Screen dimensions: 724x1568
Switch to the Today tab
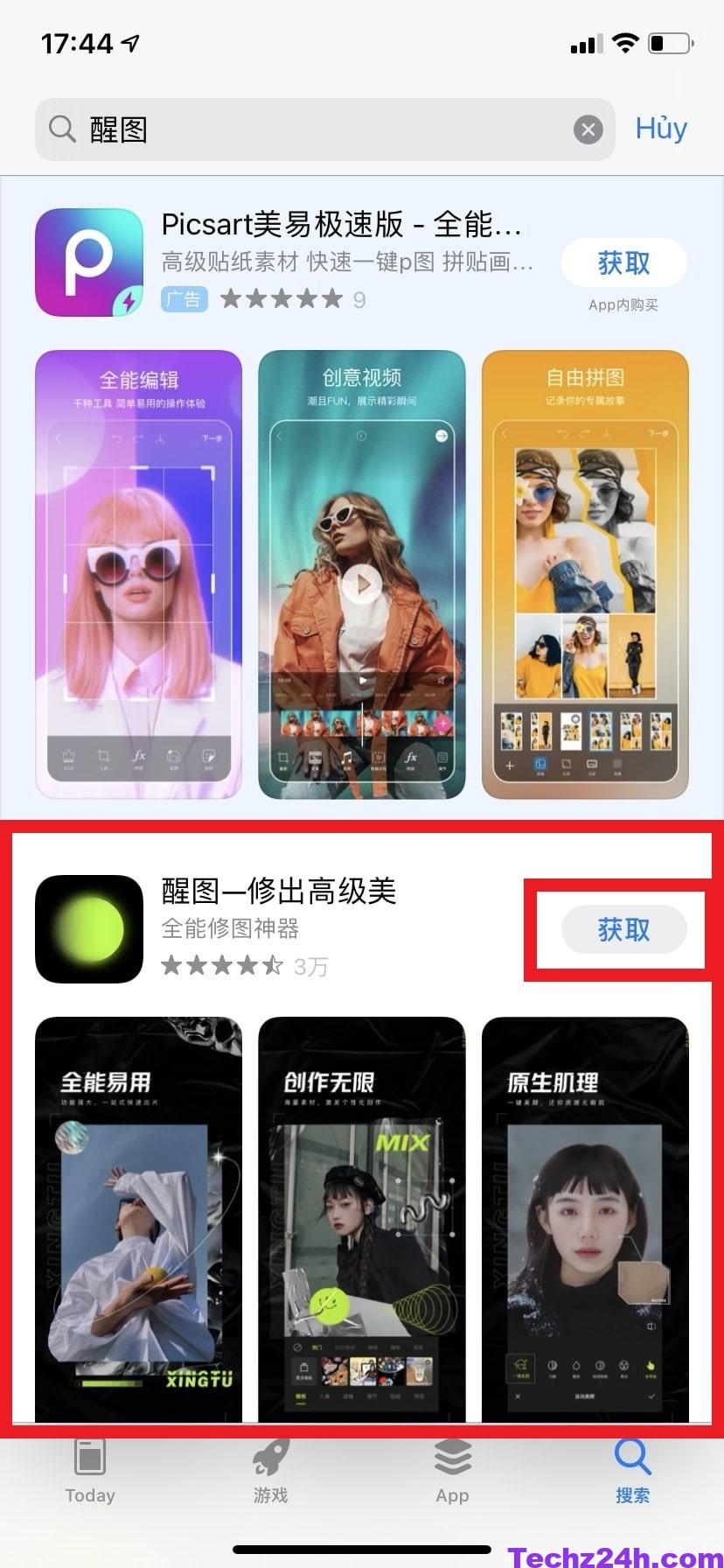[x=90, y=1472]
